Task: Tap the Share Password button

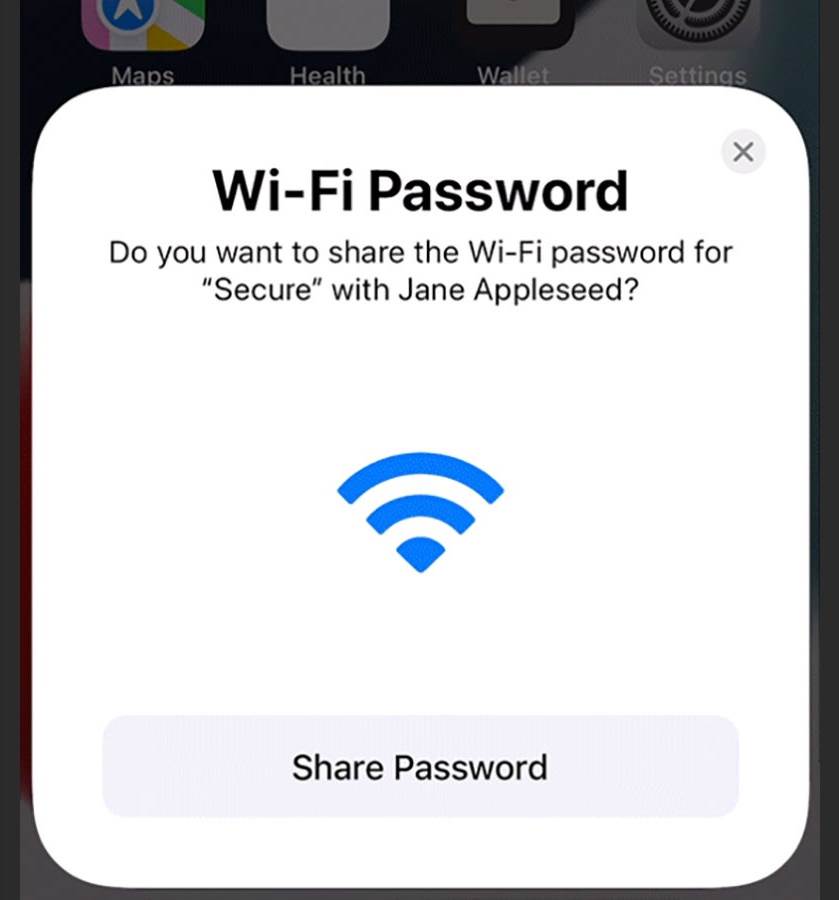Action: tap(420, 767)
